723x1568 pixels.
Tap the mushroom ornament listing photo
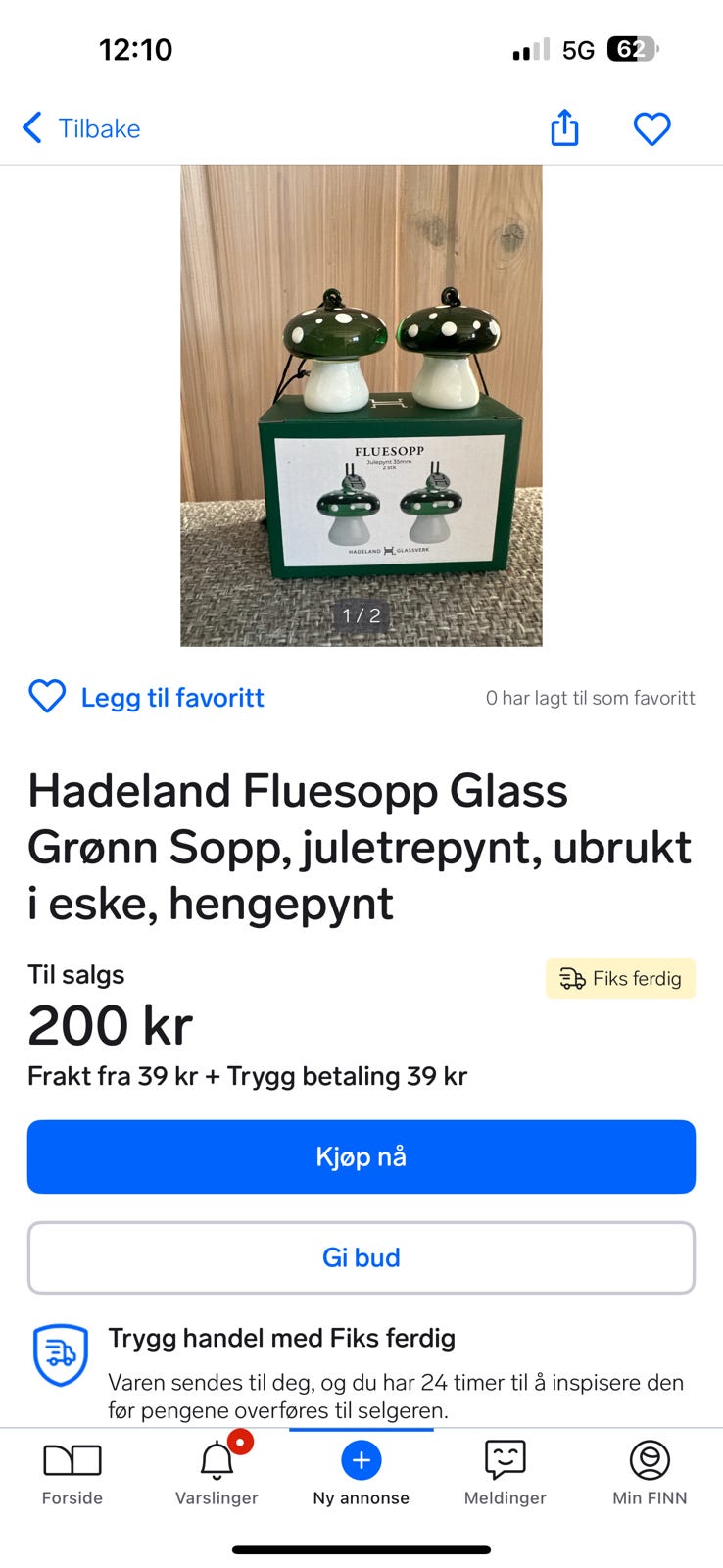(x=361, y=404)
